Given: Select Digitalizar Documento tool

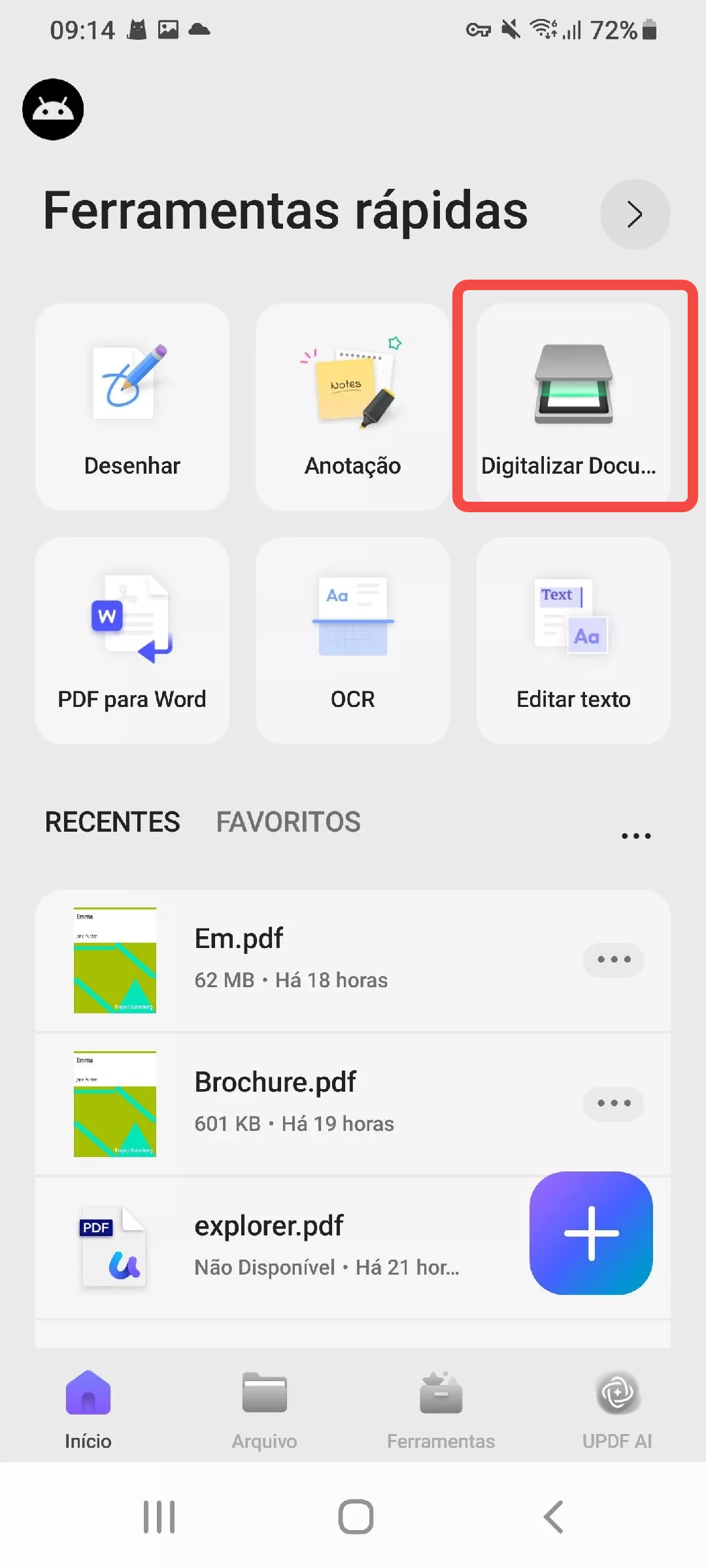Looking at the screenshot, I should [x=573, y=406].
